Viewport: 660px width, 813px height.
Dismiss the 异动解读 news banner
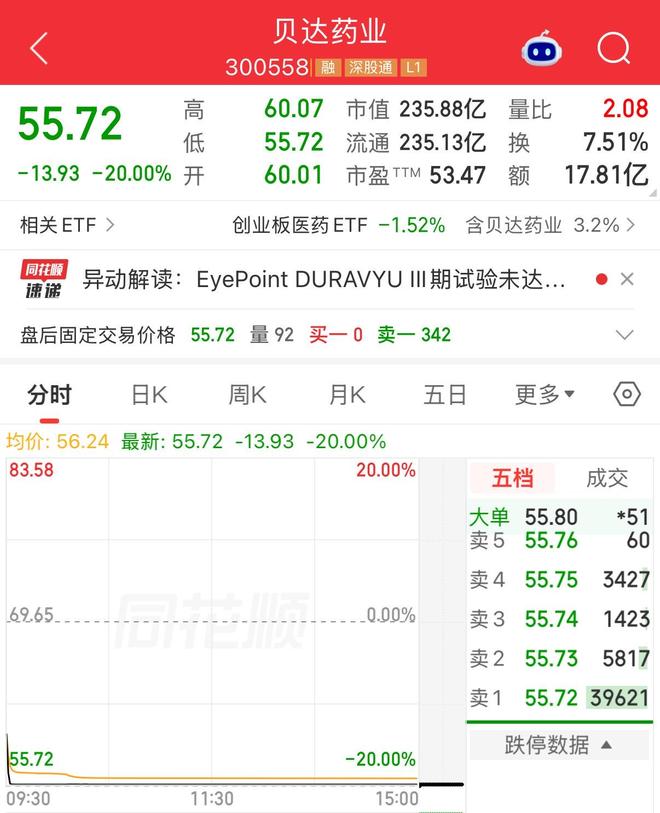(x=627, y=279)
